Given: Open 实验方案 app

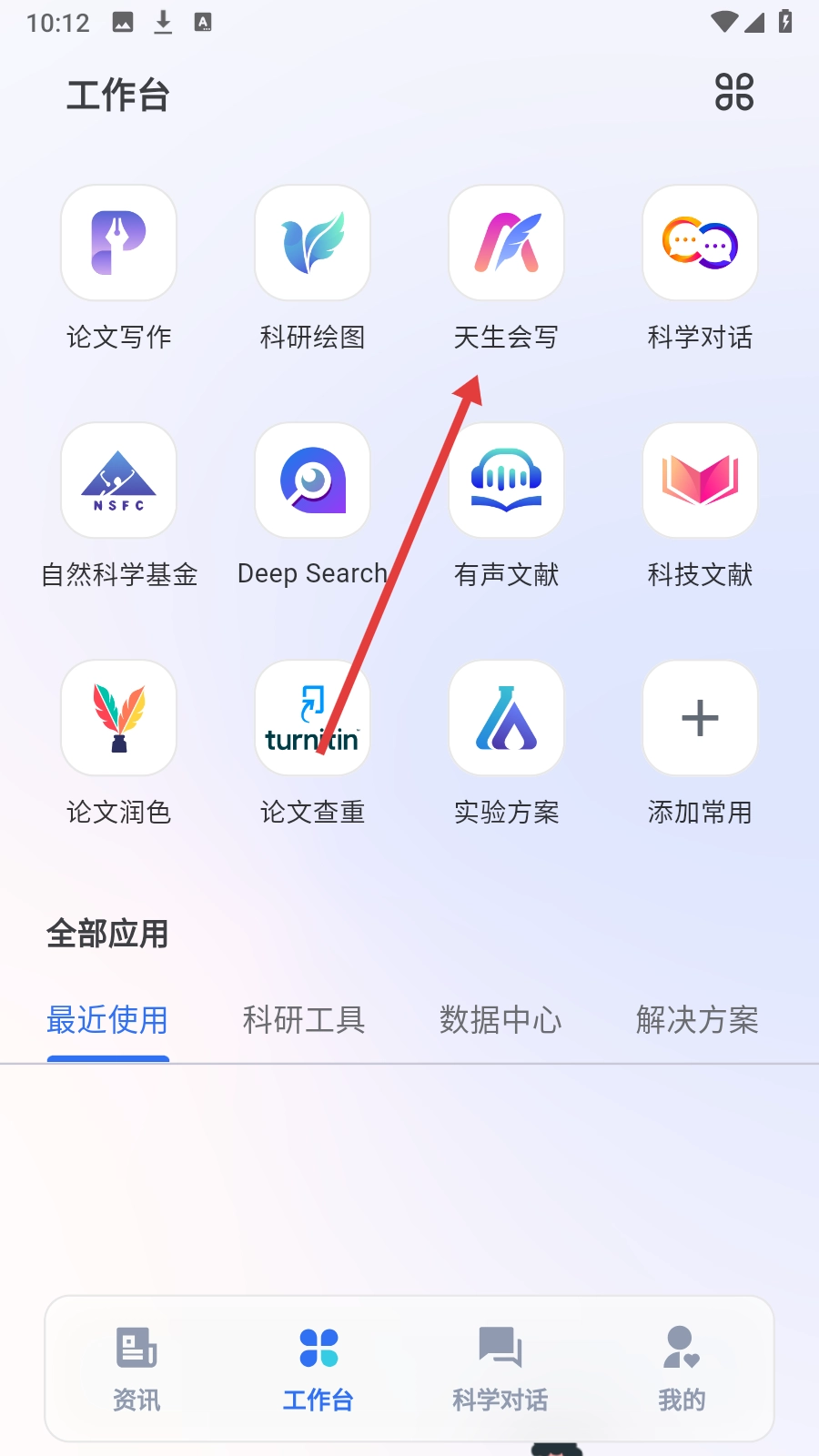Looking at the screenshot, I should point(506,719).
